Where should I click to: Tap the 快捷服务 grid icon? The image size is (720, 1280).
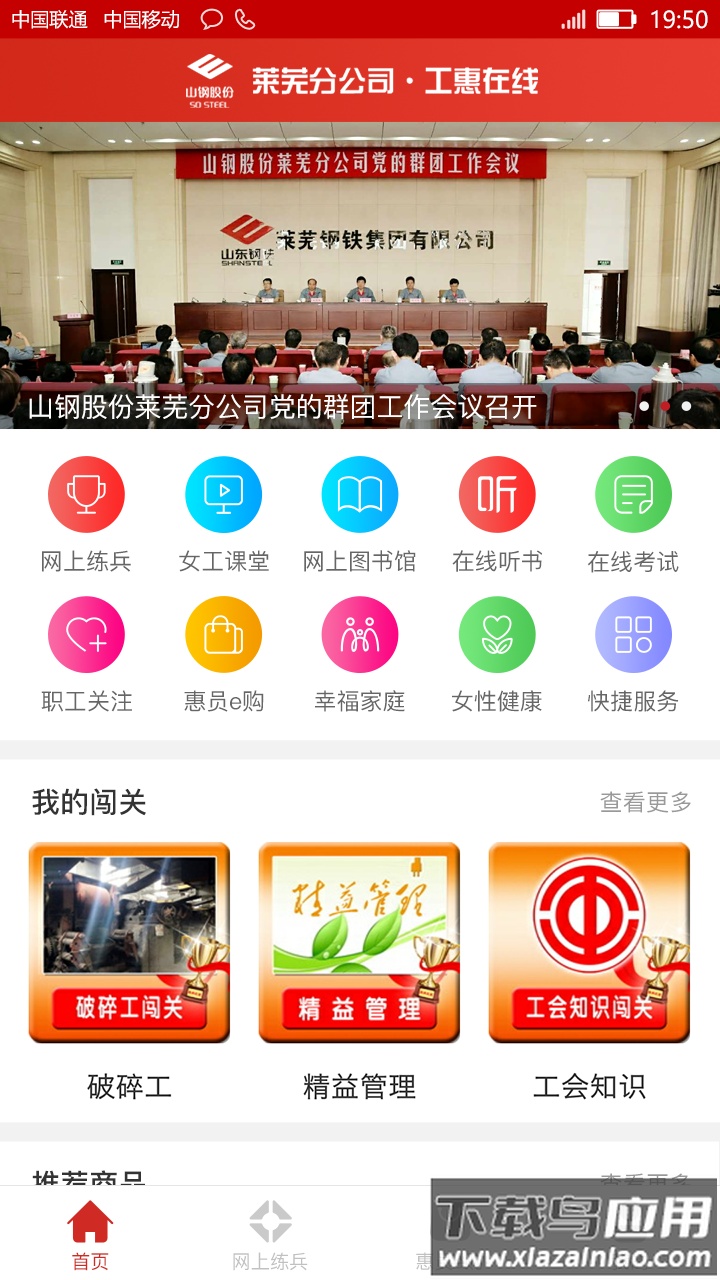click(x=633, y=634)
